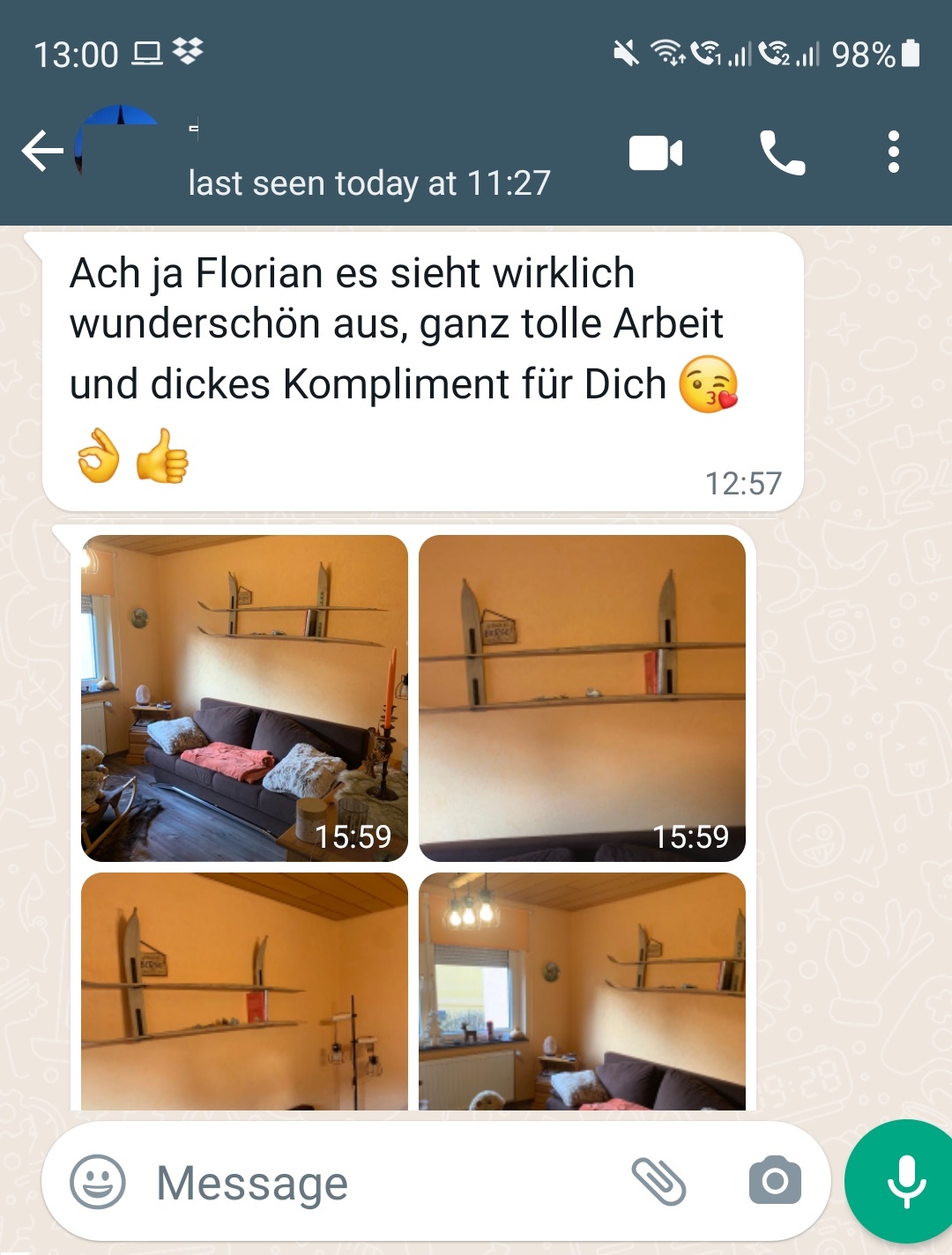Open the emoji picker

pos(97,1182)
